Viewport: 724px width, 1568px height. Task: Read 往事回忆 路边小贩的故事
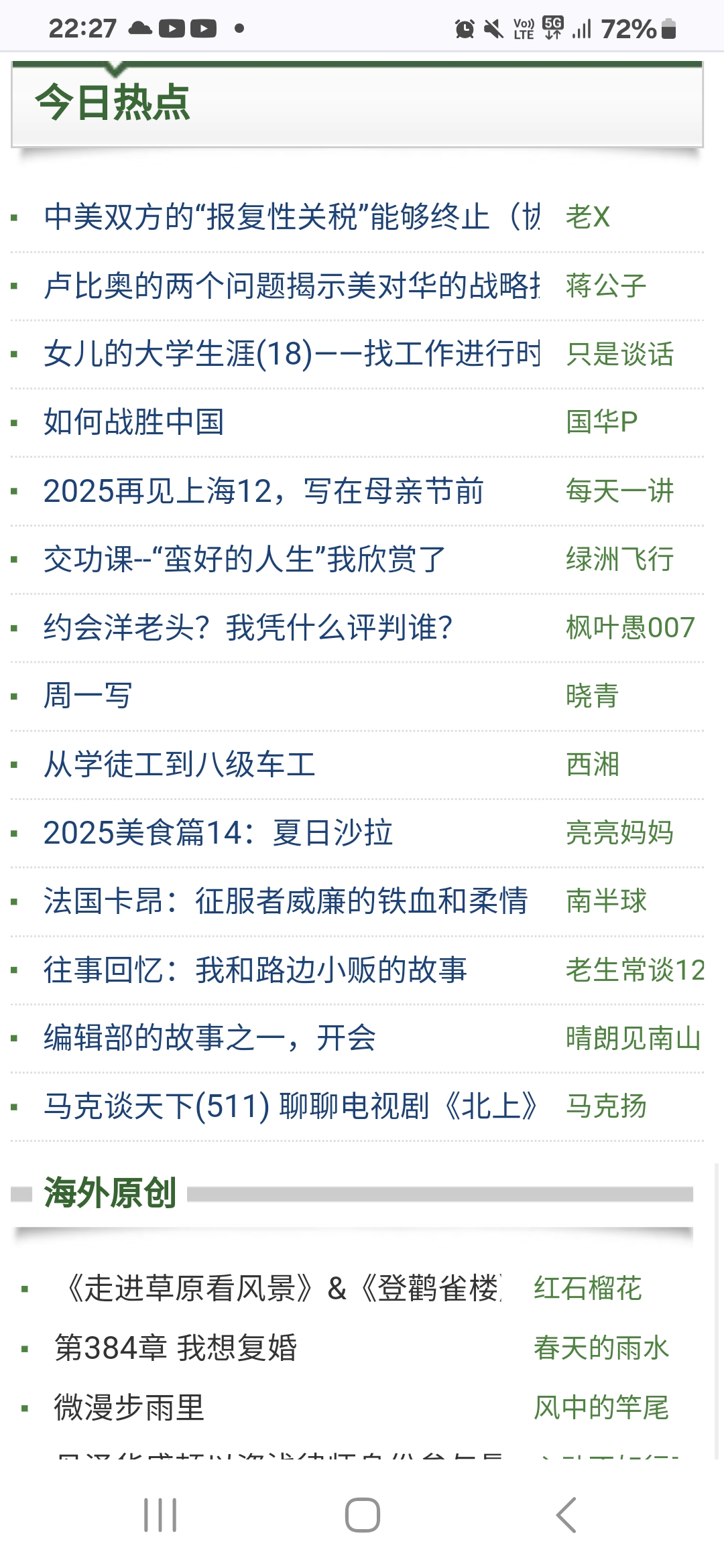255,970
